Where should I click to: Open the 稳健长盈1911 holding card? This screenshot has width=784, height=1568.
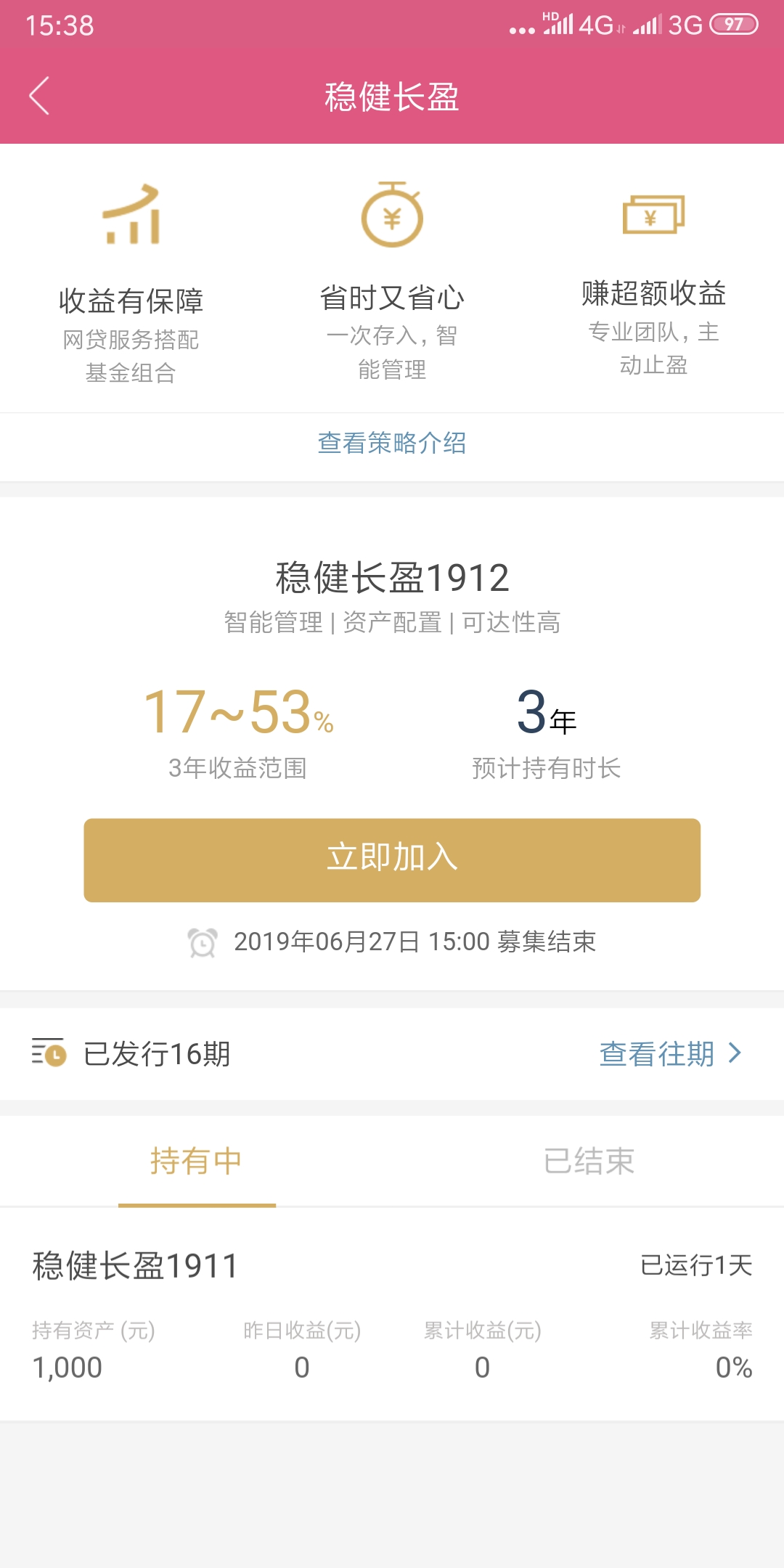[392, 1315]
